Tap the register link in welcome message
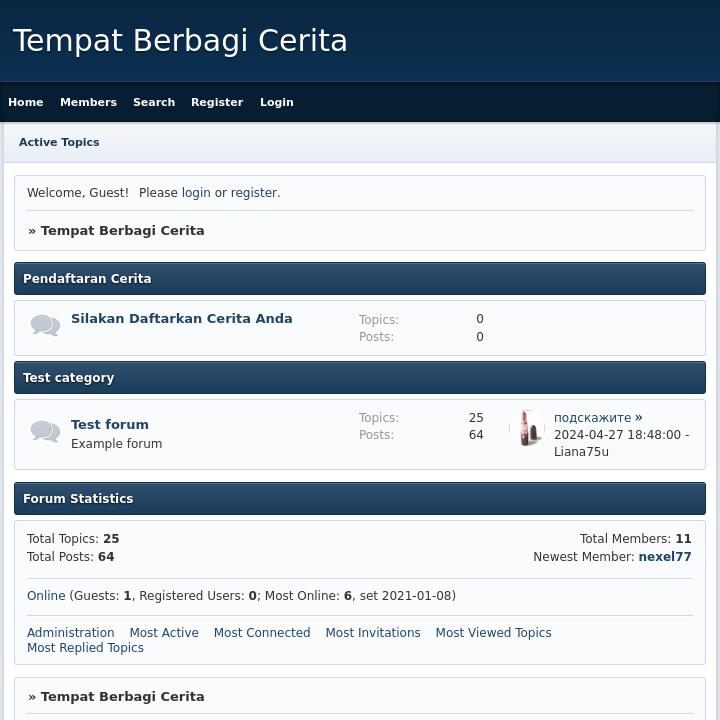720x720 pixels. (253, 193)
